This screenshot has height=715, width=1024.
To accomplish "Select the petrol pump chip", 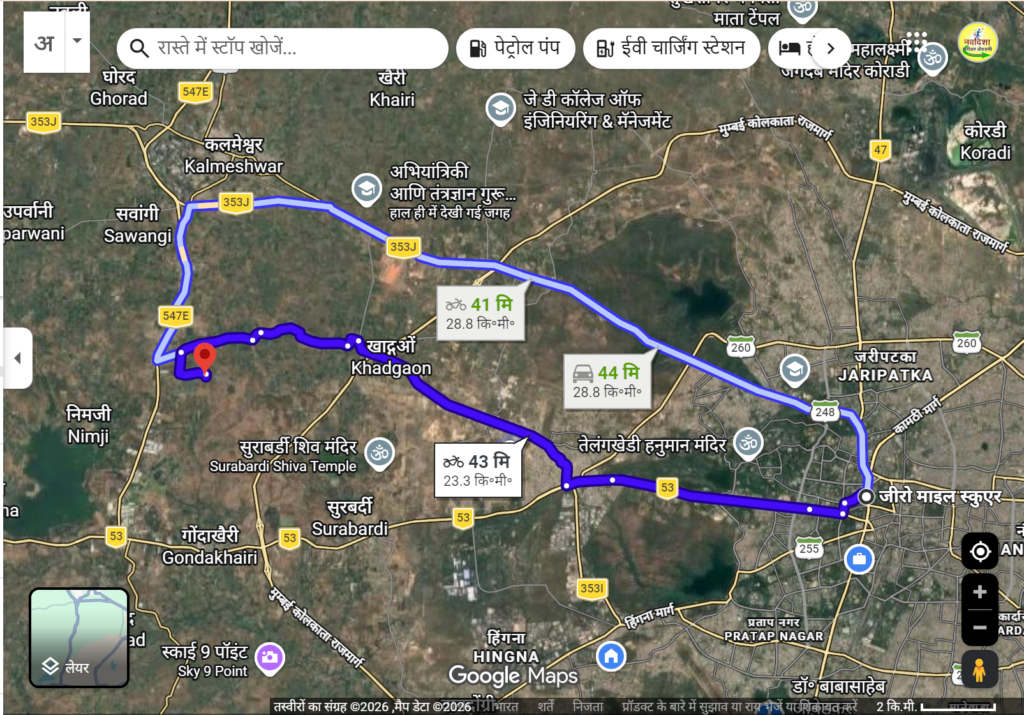I will point(516,48).
